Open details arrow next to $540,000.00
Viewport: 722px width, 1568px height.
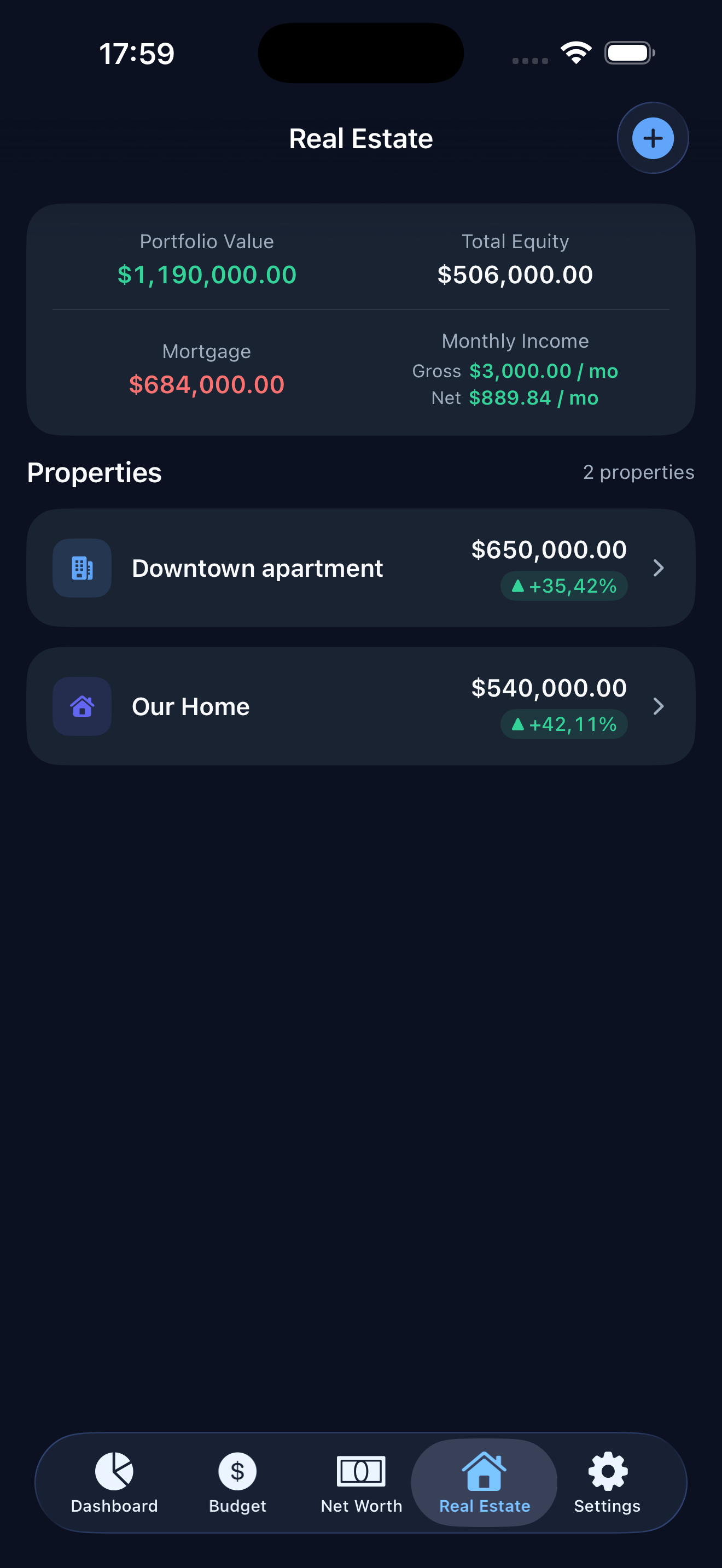pos(658,706)
